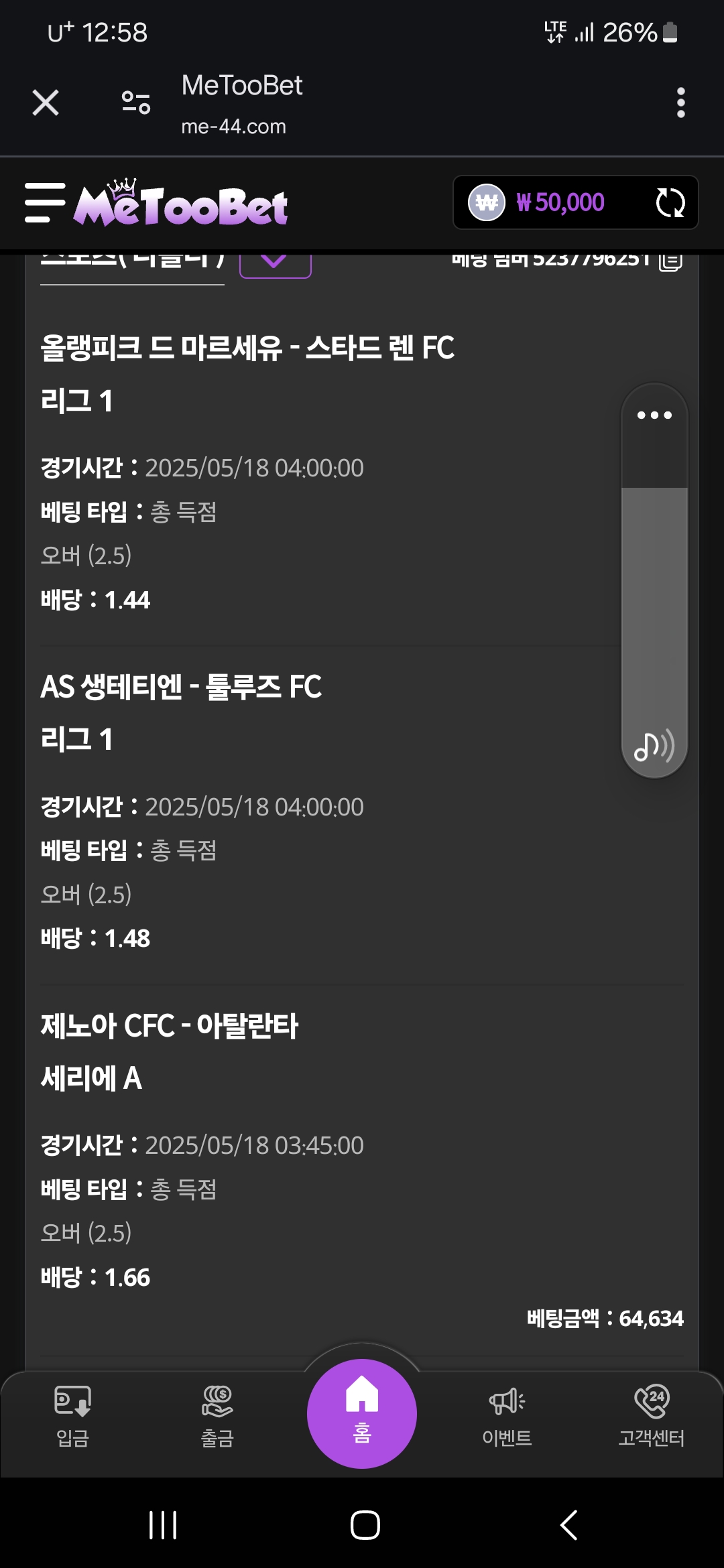This screenshot has width=724, height=1568.
Task: Open the site settings icon beside the URL
Action: (136, 103)
